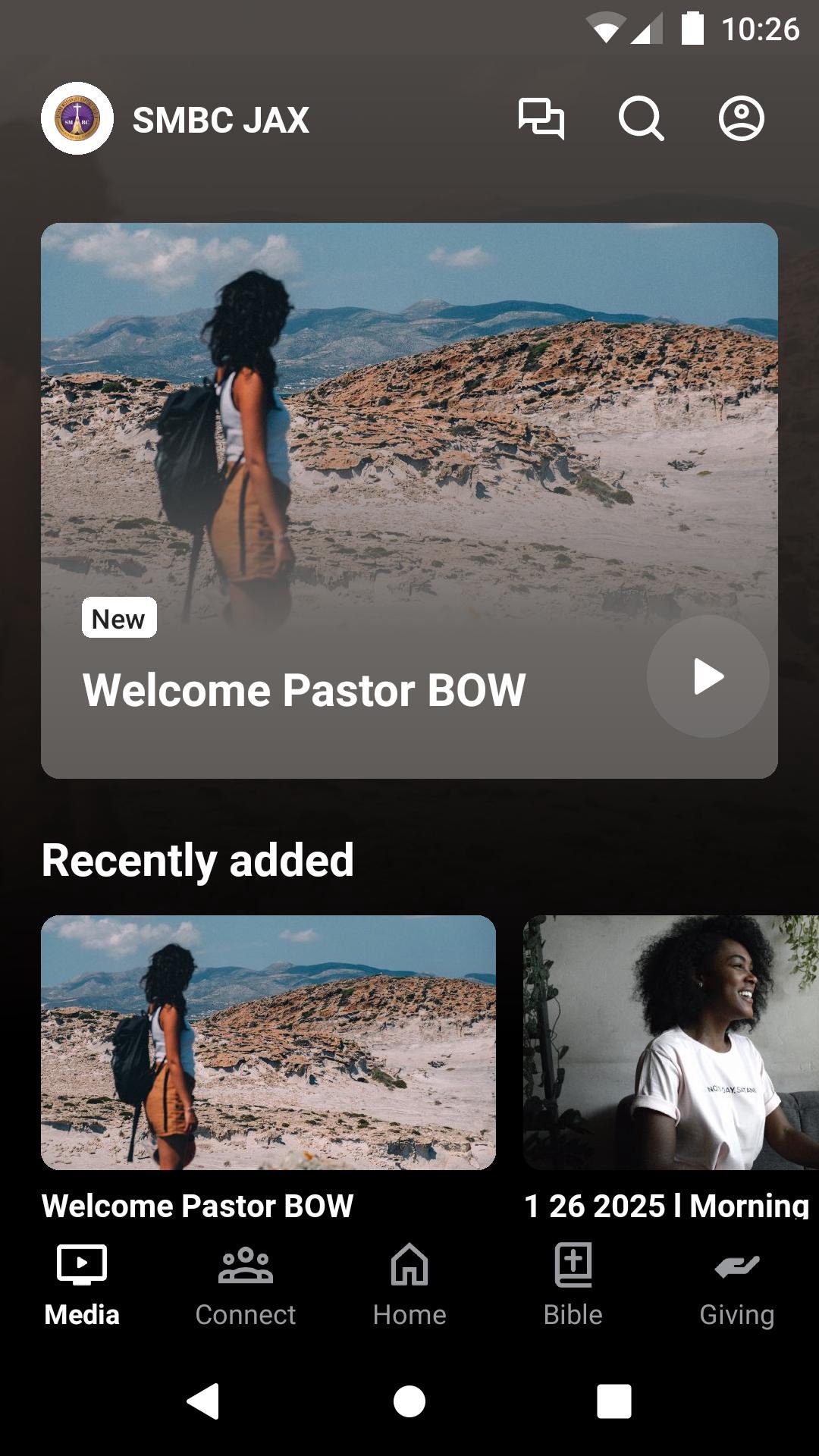Open Welcome Pastor BOW in Recently added
The image size is (819, 1456).
tap(268, 1043)
